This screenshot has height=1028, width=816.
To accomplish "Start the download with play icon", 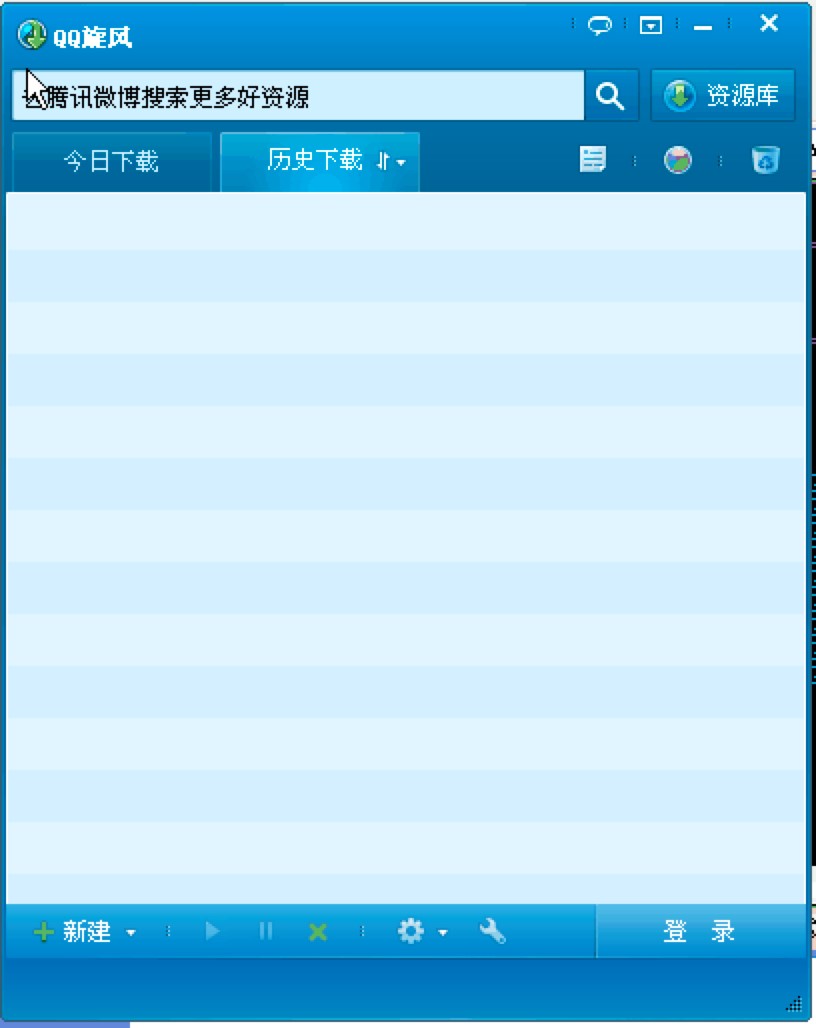I will pos(213,931).
